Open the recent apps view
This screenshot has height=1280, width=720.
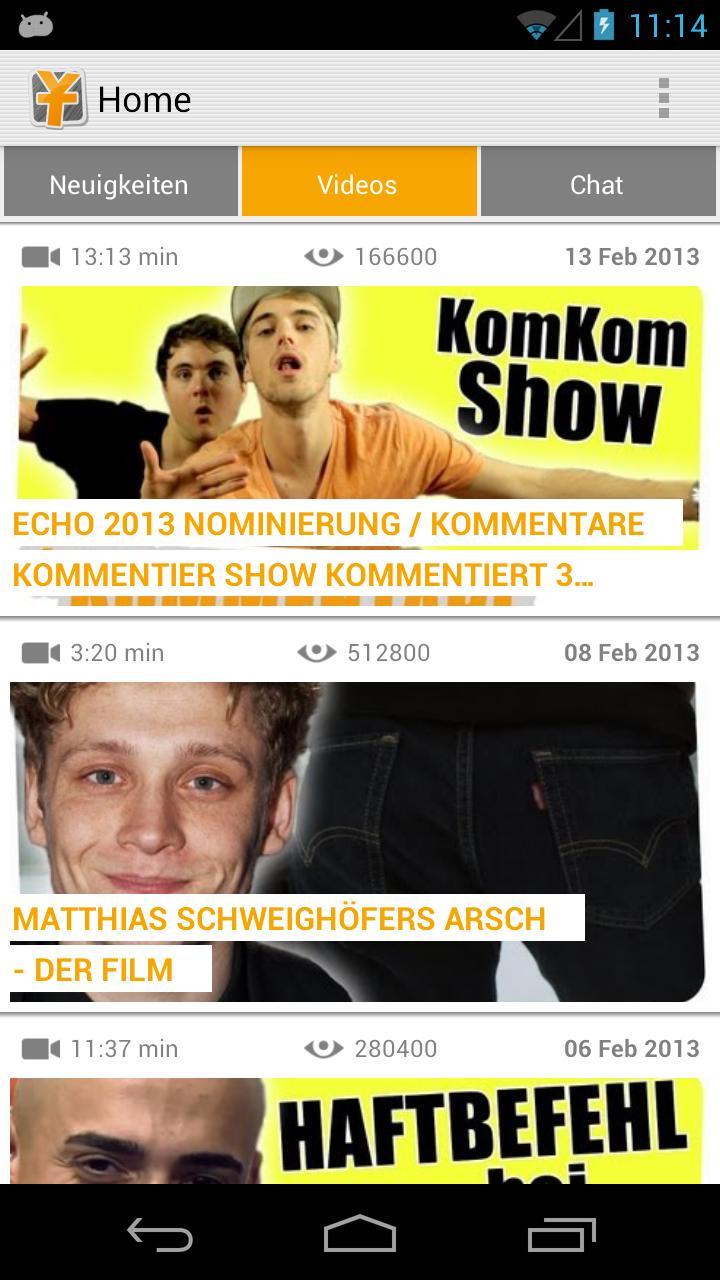tap(561, 1235)
